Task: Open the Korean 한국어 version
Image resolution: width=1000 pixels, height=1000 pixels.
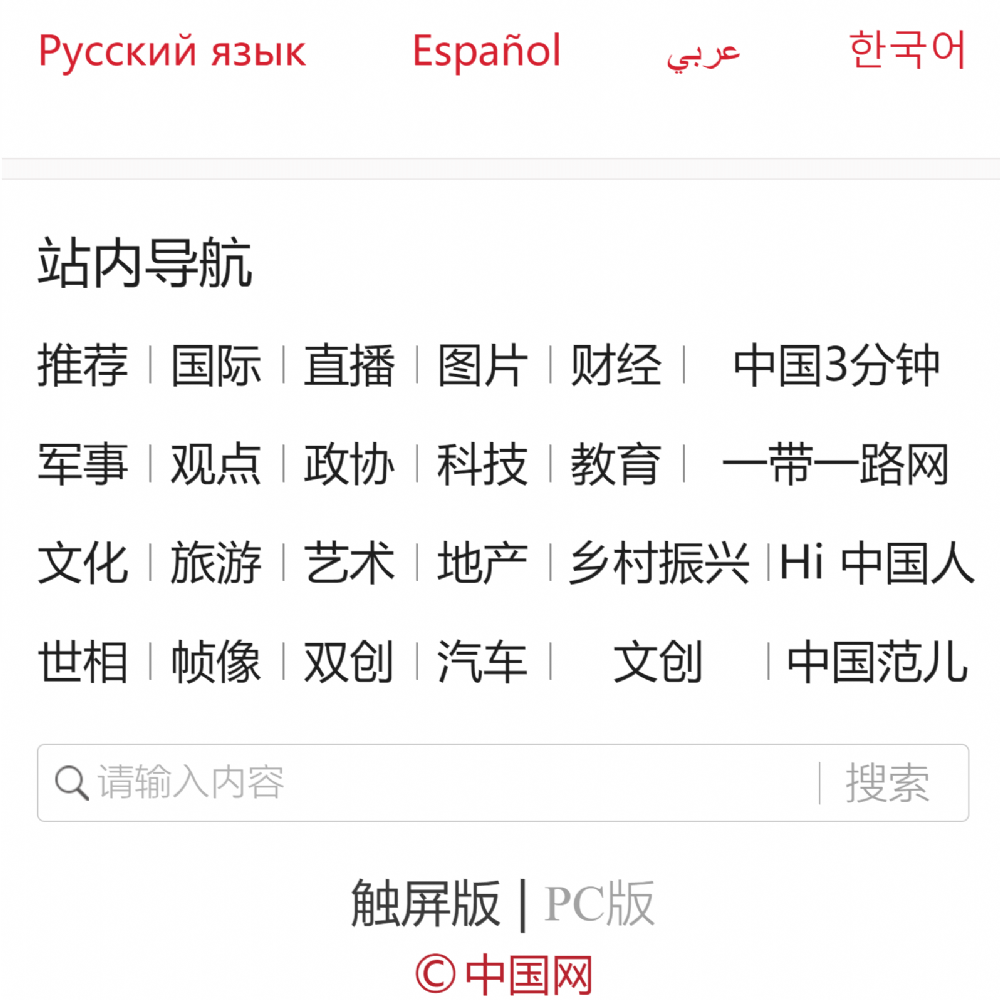Action: click(x=907, y=51)
